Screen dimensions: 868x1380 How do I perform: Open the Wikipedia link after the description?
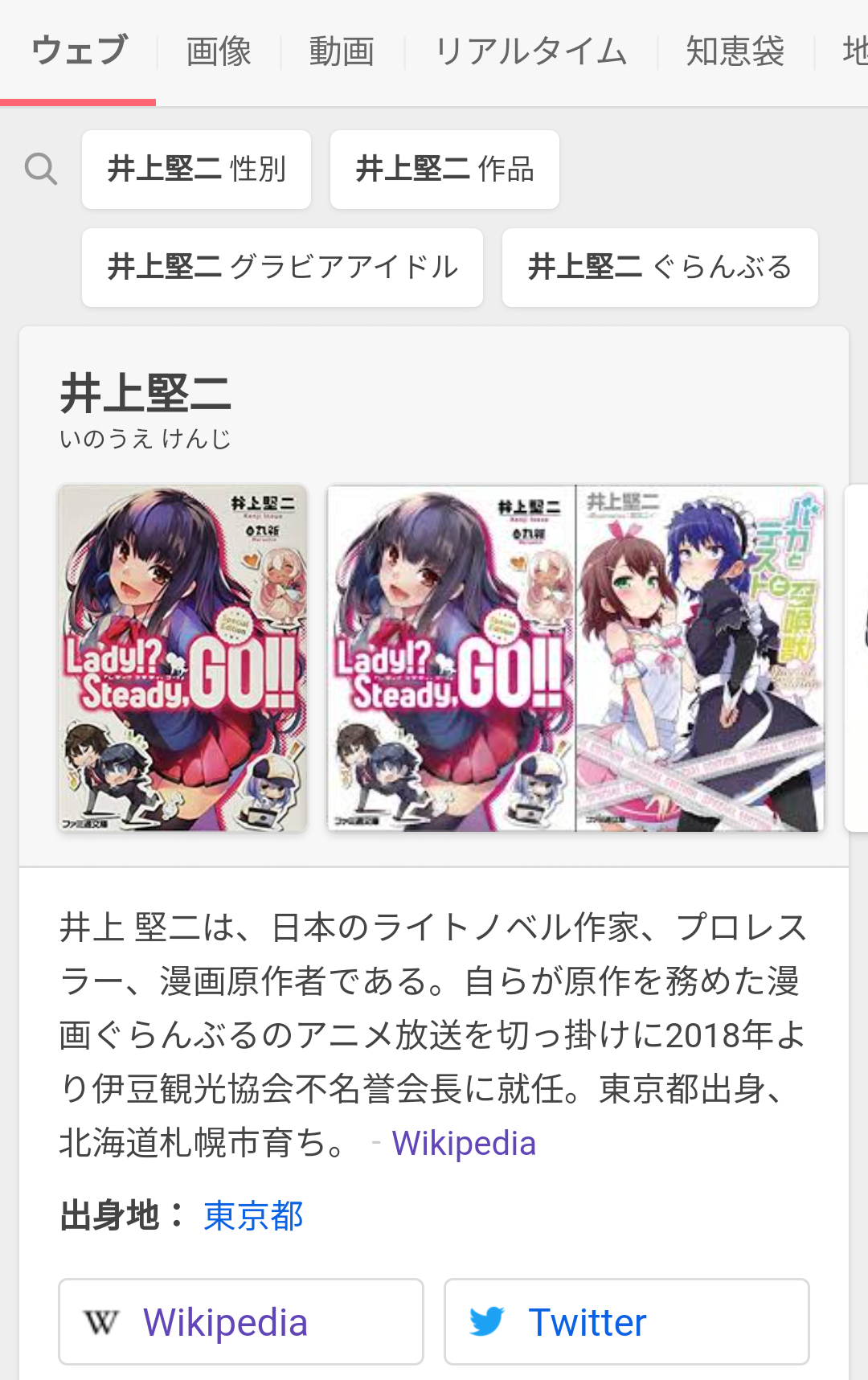pyautogui.click(x=464, y=1143)
